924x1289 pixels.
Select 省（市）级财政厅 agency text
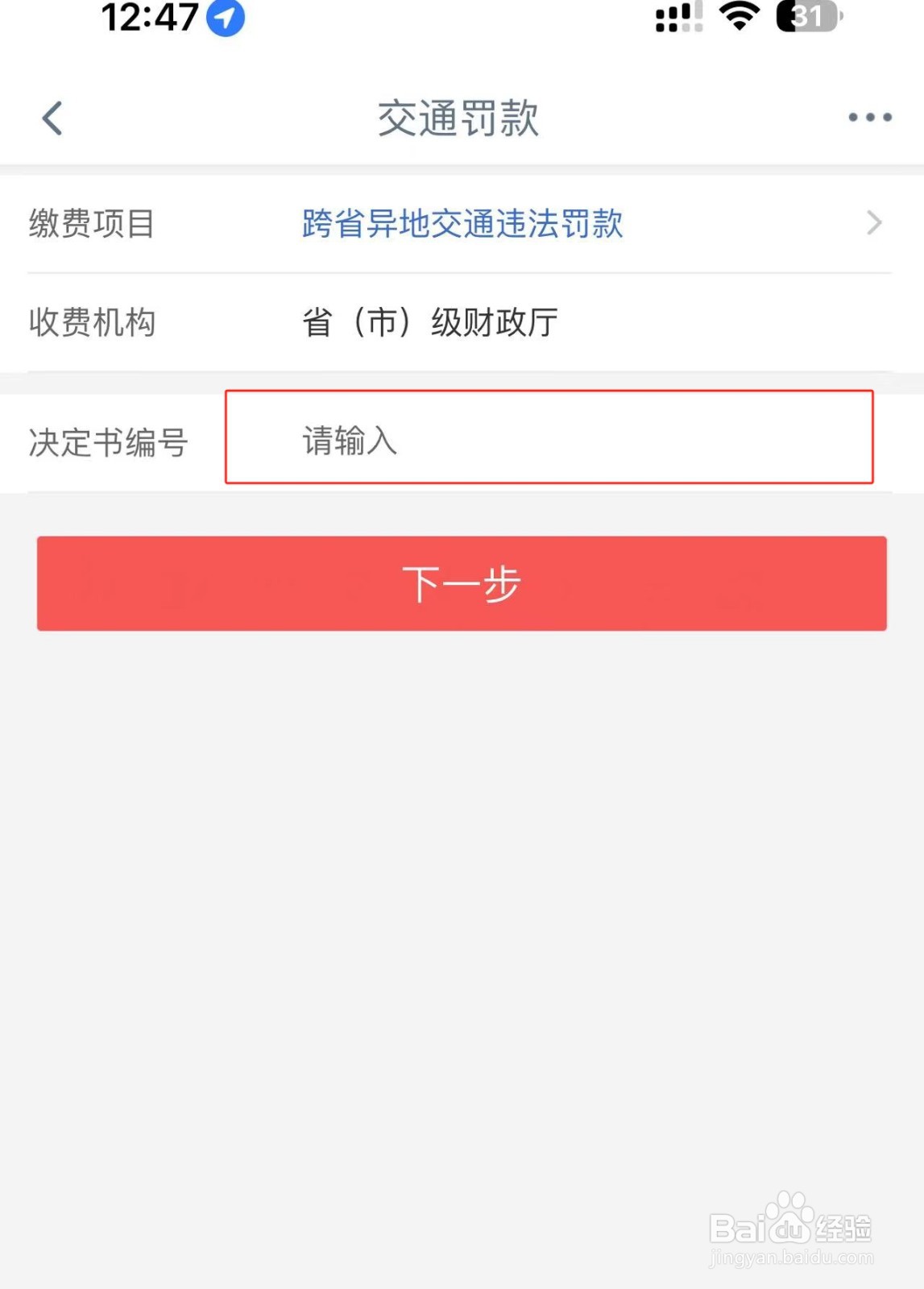click(x=429, y=322)
